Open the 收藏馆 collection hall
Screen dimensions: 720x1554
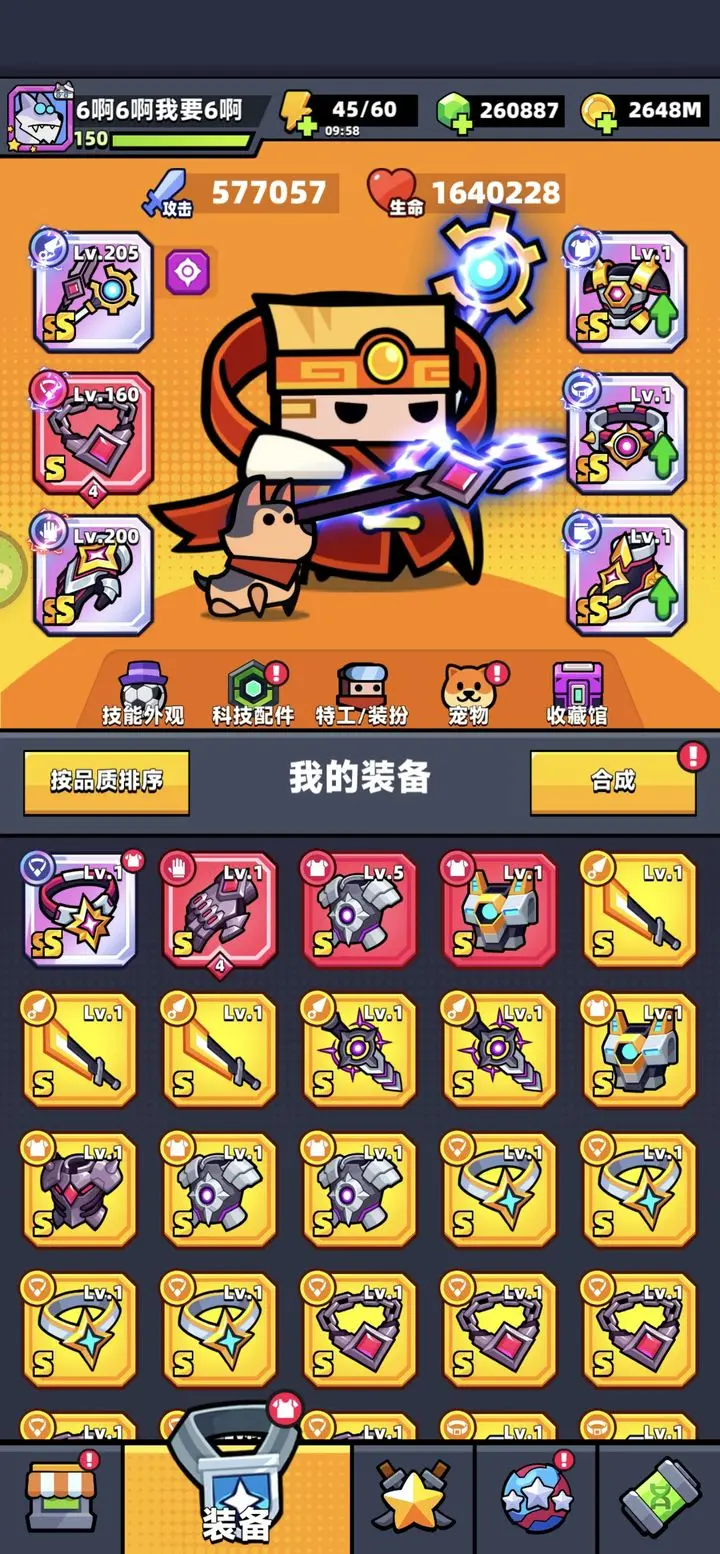point(577,693)
